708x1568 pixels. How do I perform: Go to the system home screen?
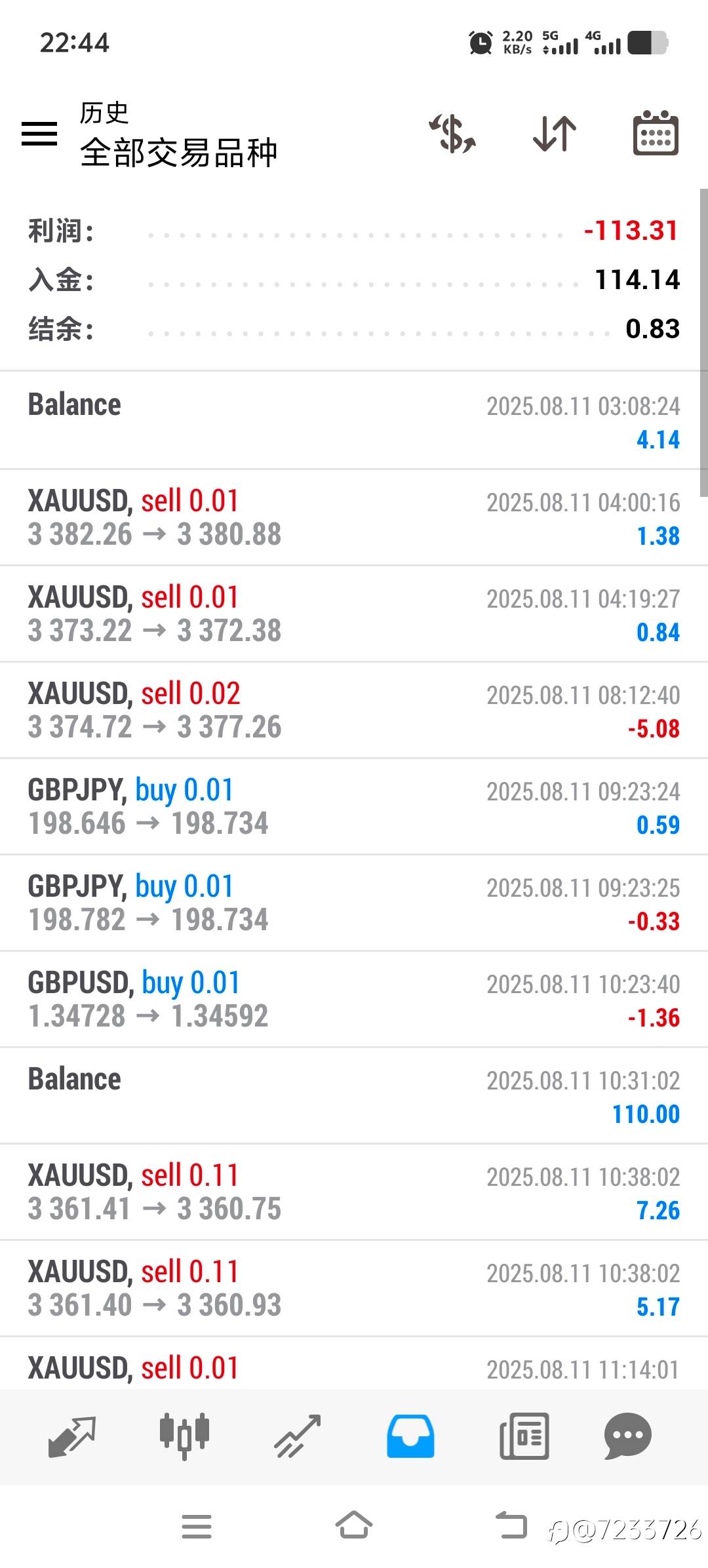pyautogui.click(x=354, y=1525)
